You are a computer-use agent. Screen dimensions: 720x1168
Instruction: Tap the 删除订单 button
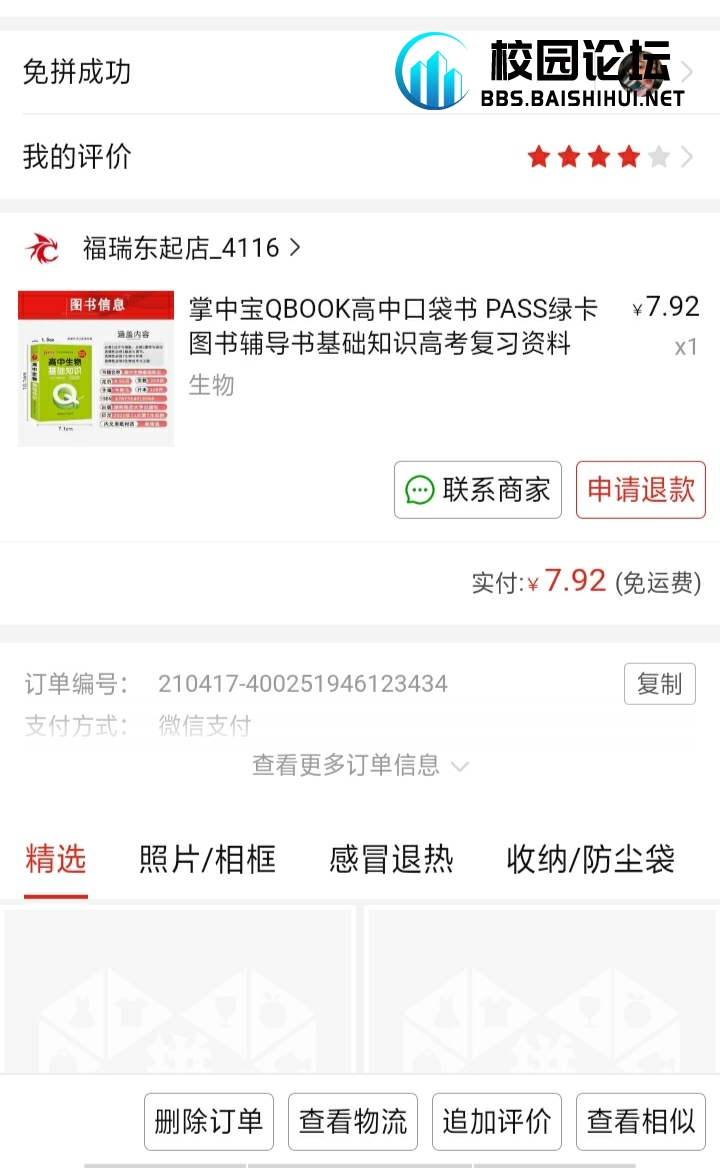[x=208, y=1122]
